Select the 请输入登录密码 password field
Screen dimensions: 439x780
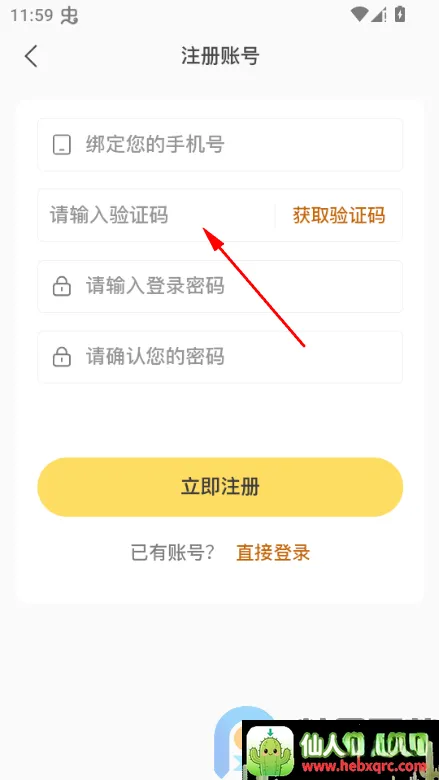coord(220,287)
